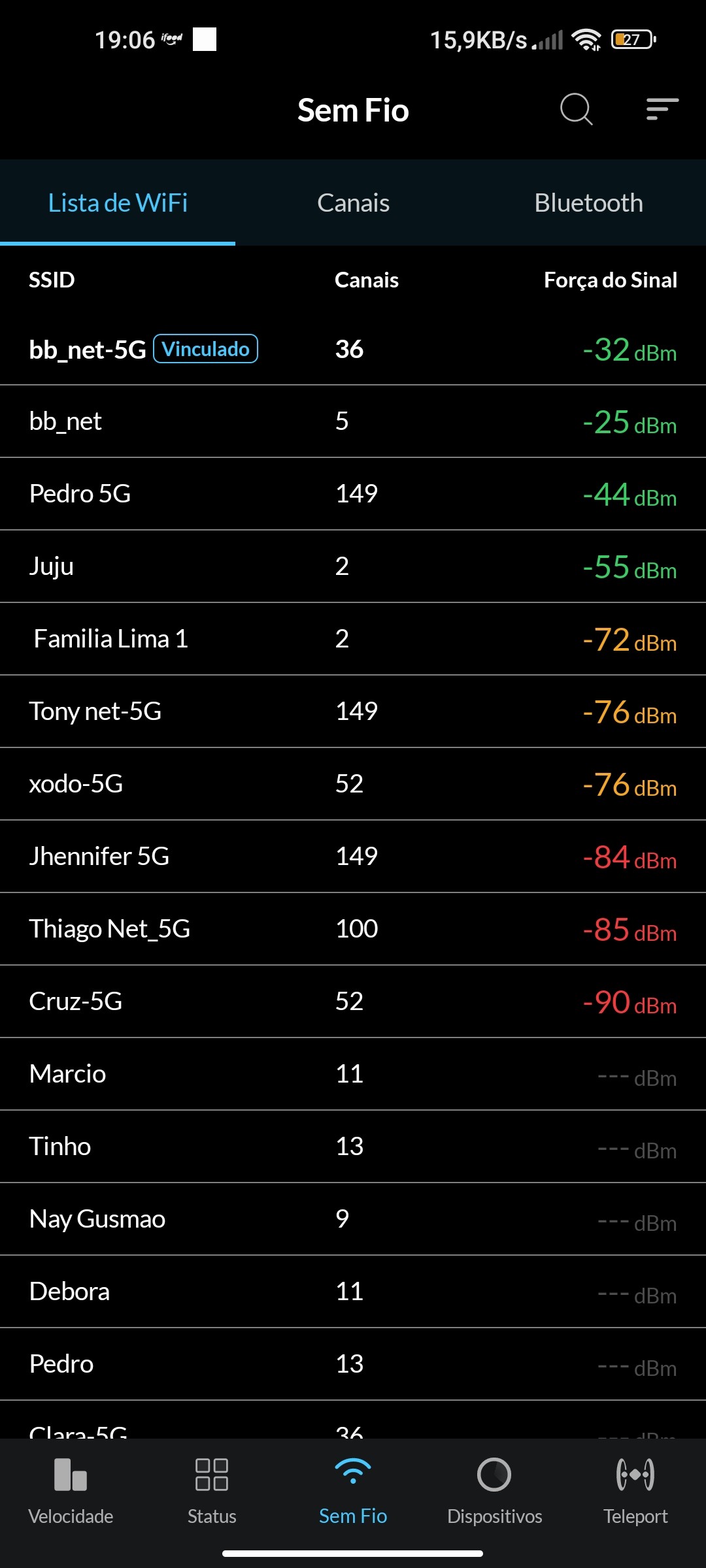The width and height of the screenshot is (706, 1568).
Task: Open the bb_net network row
Action: (x=353, y=421)
